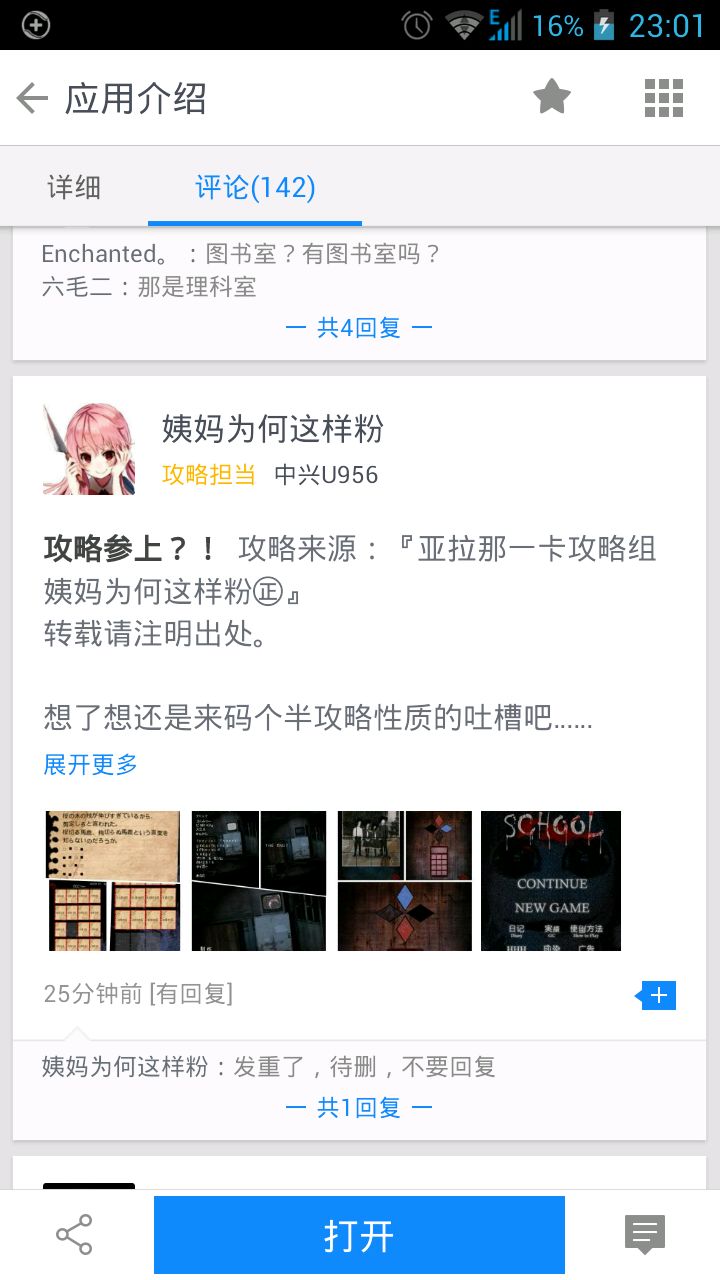The width and height of the screenshot is (720, 1280).
Task: Open the red and blue diamond screenshot
Action: click(405, 880)
